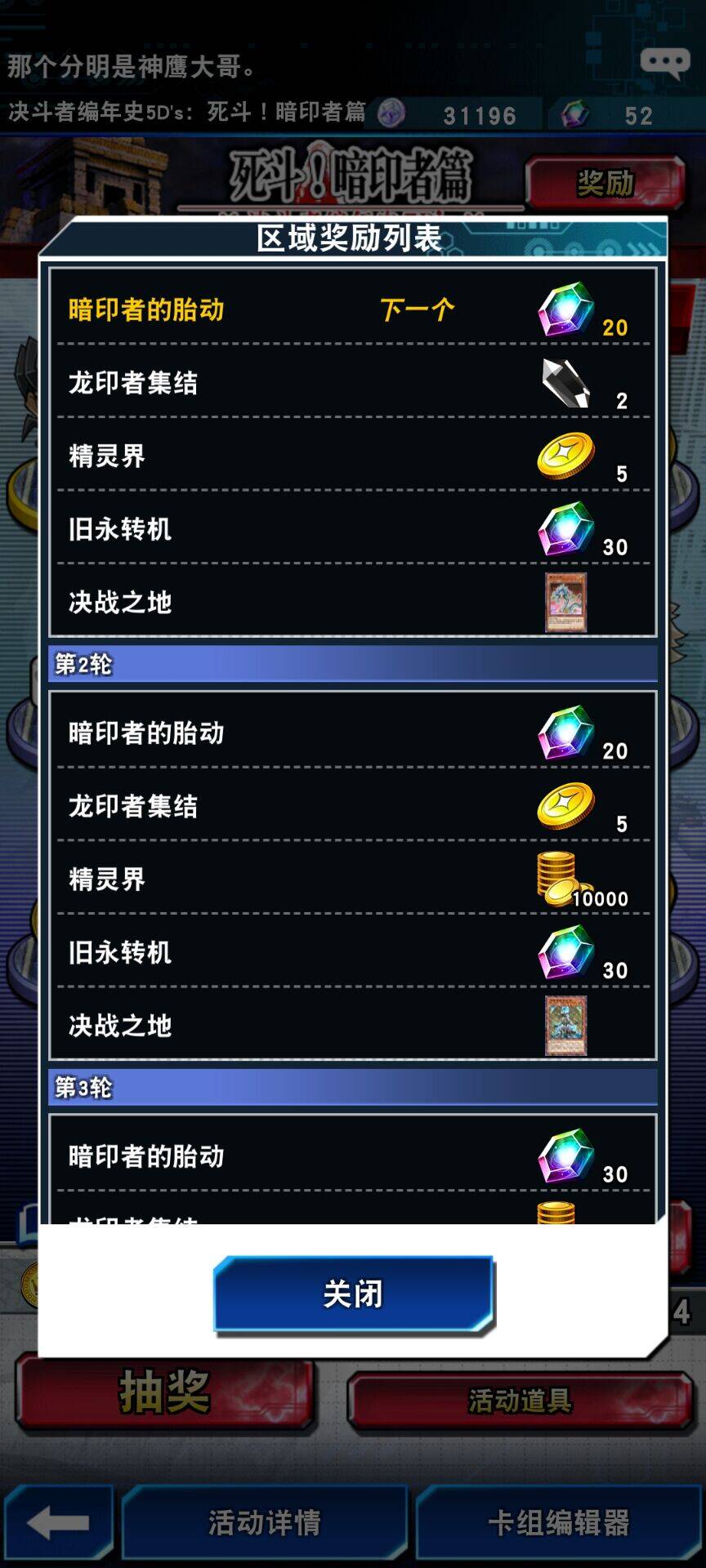The image size is (706, 1568).
Task: Open 活动详情 event details
Action: tap(264, 1522)
